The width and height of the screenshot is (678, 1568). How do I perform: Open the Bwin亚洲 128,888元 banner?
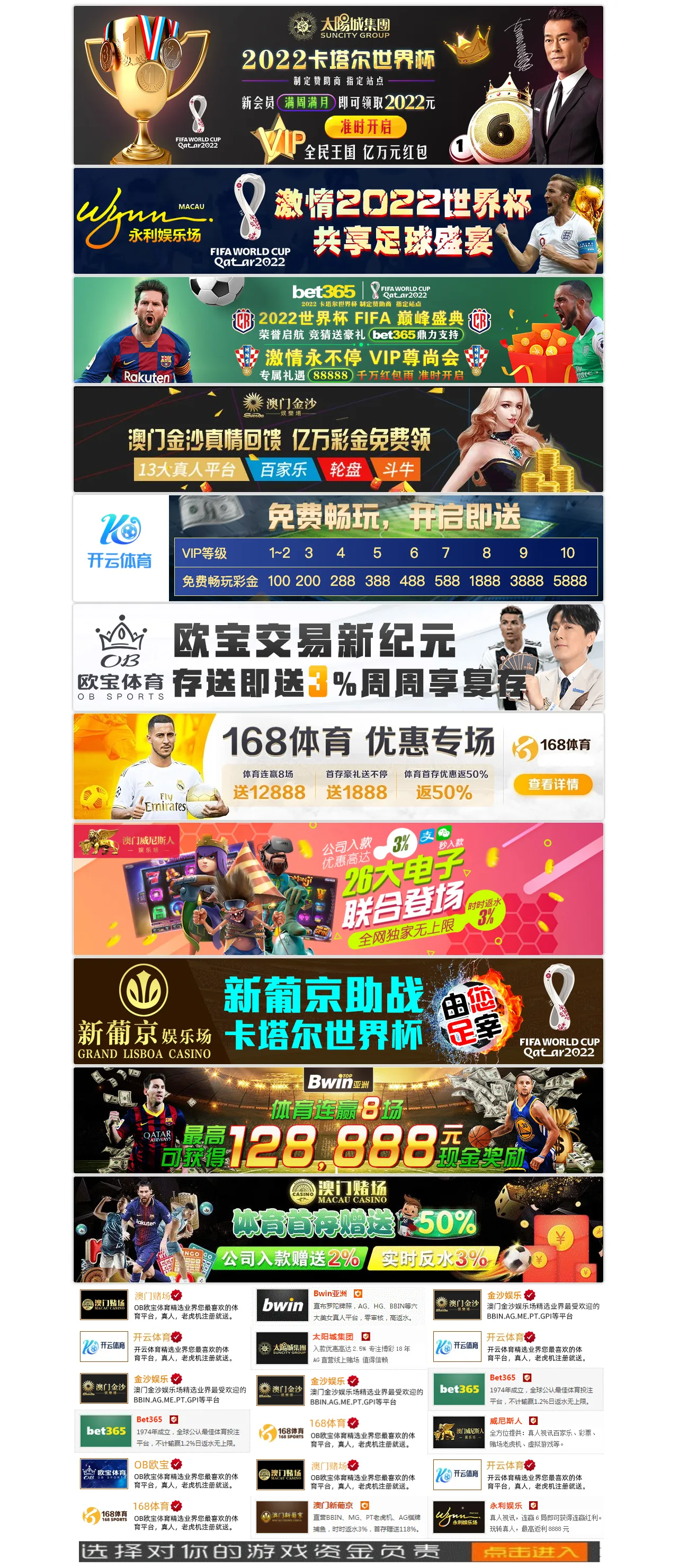coord(338,1120)
